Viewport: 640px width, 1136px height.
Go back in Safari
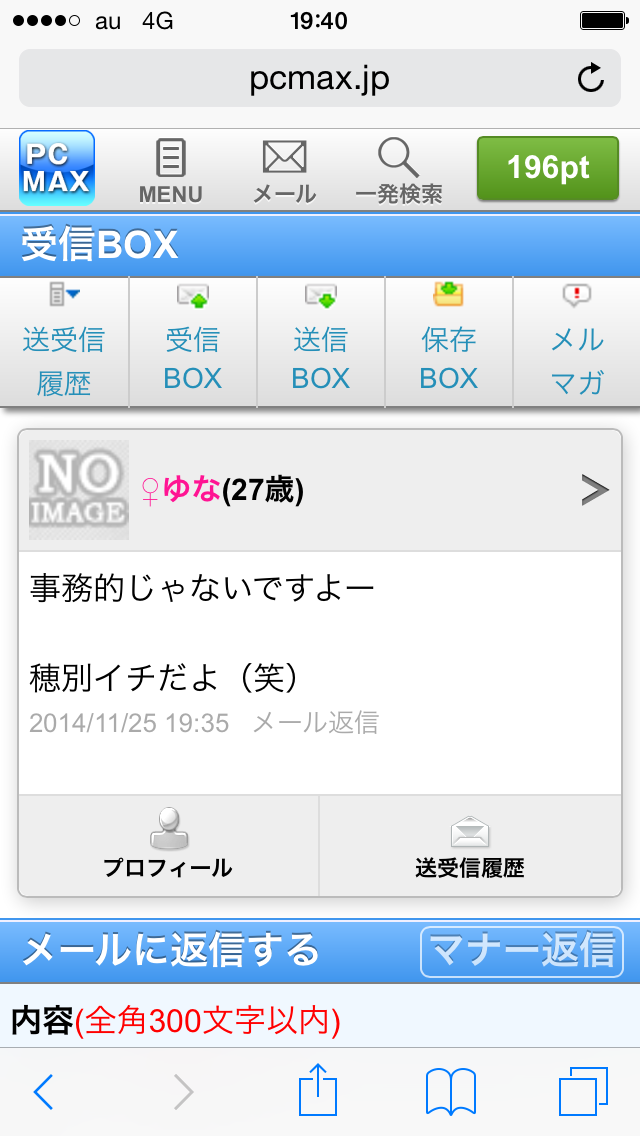43,1092
